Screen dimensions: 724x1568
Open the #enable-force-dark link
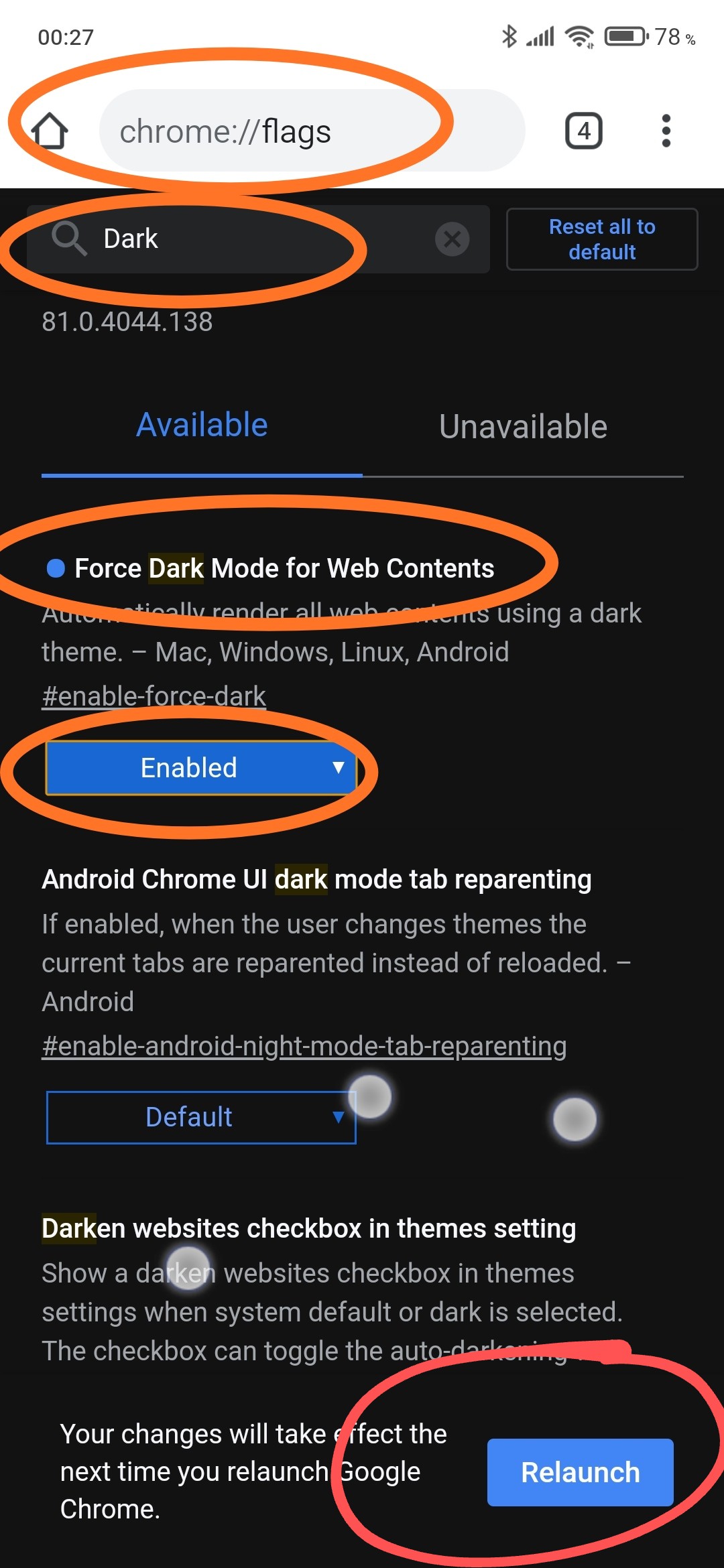[154, 696]
